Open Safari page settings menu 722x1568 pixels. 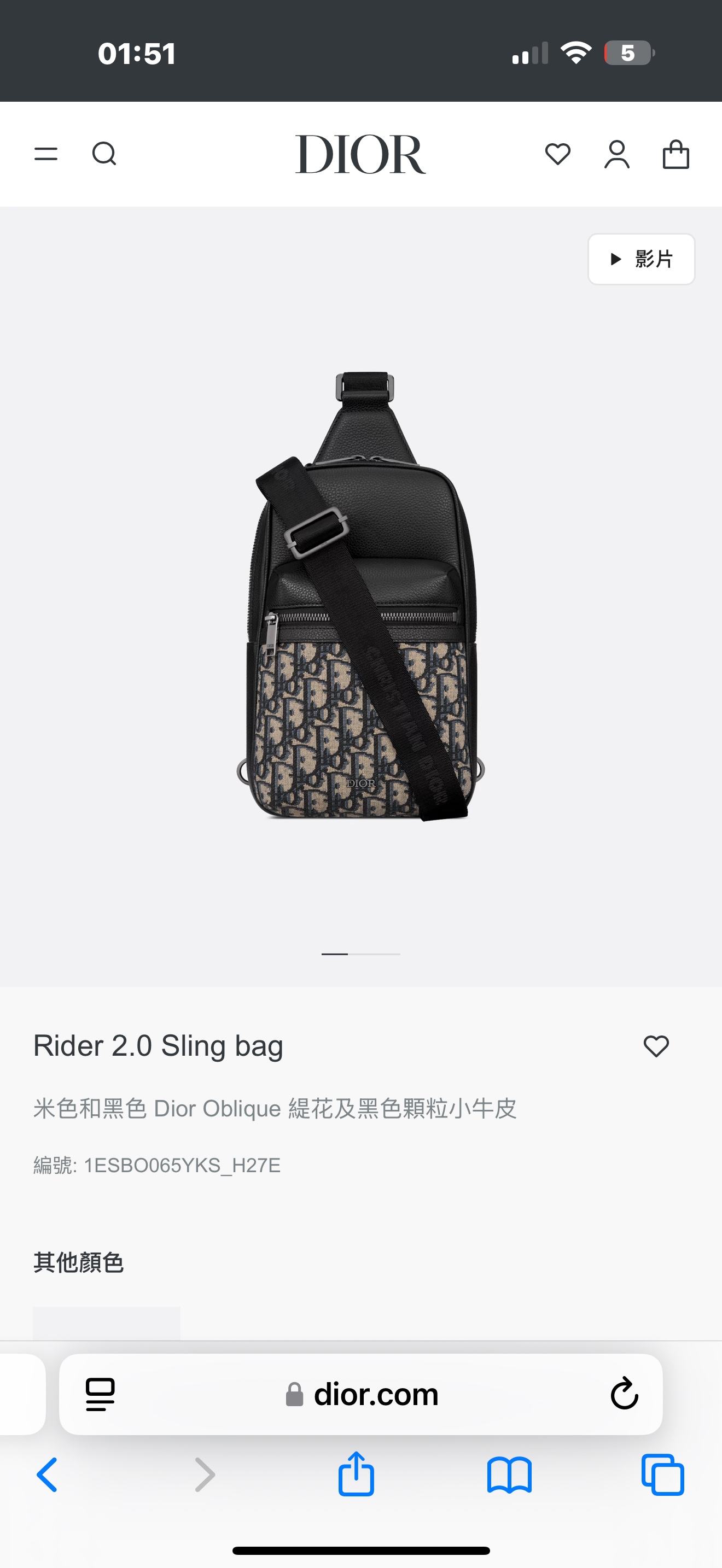101,1395
